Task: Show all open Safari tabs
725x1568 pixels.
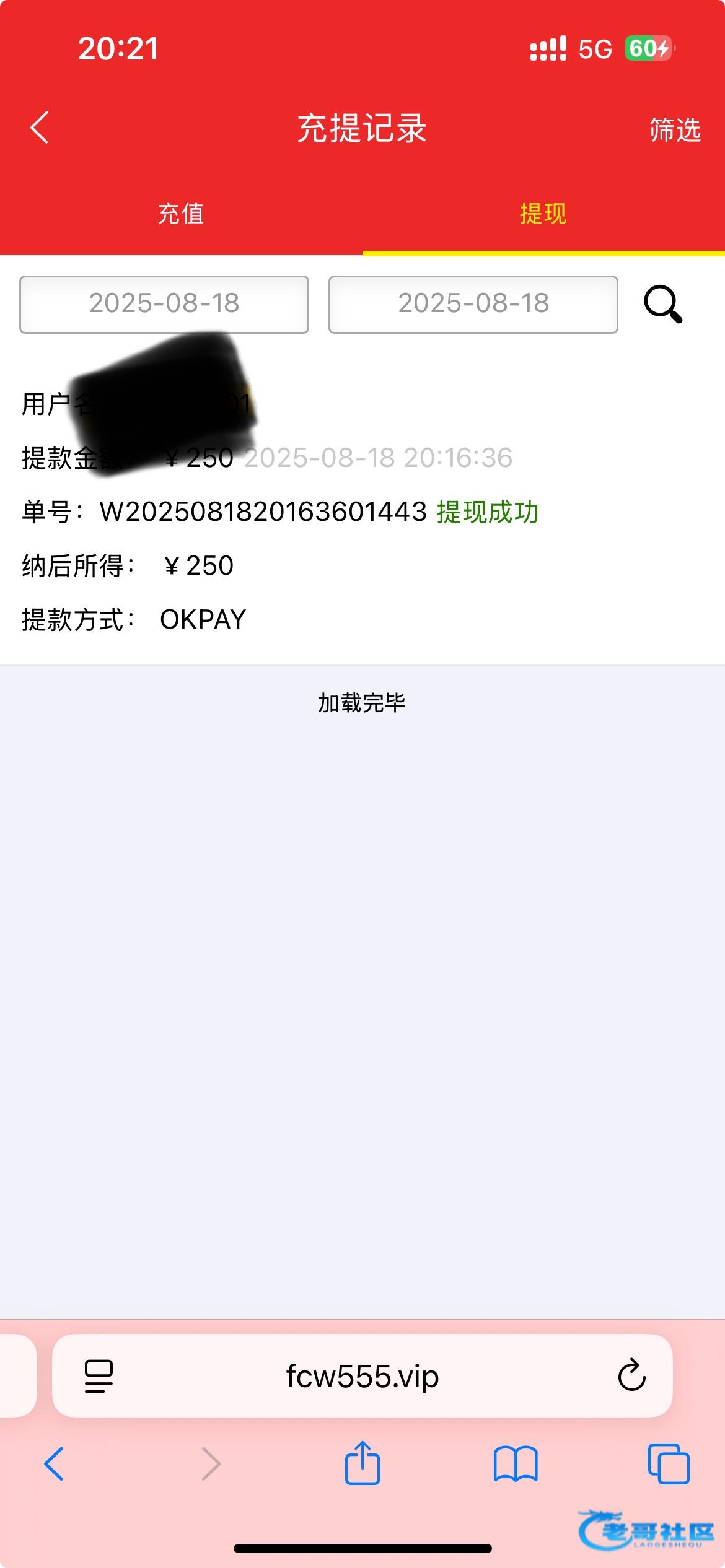Action: pyautogui.click(x=668, y=1463)
